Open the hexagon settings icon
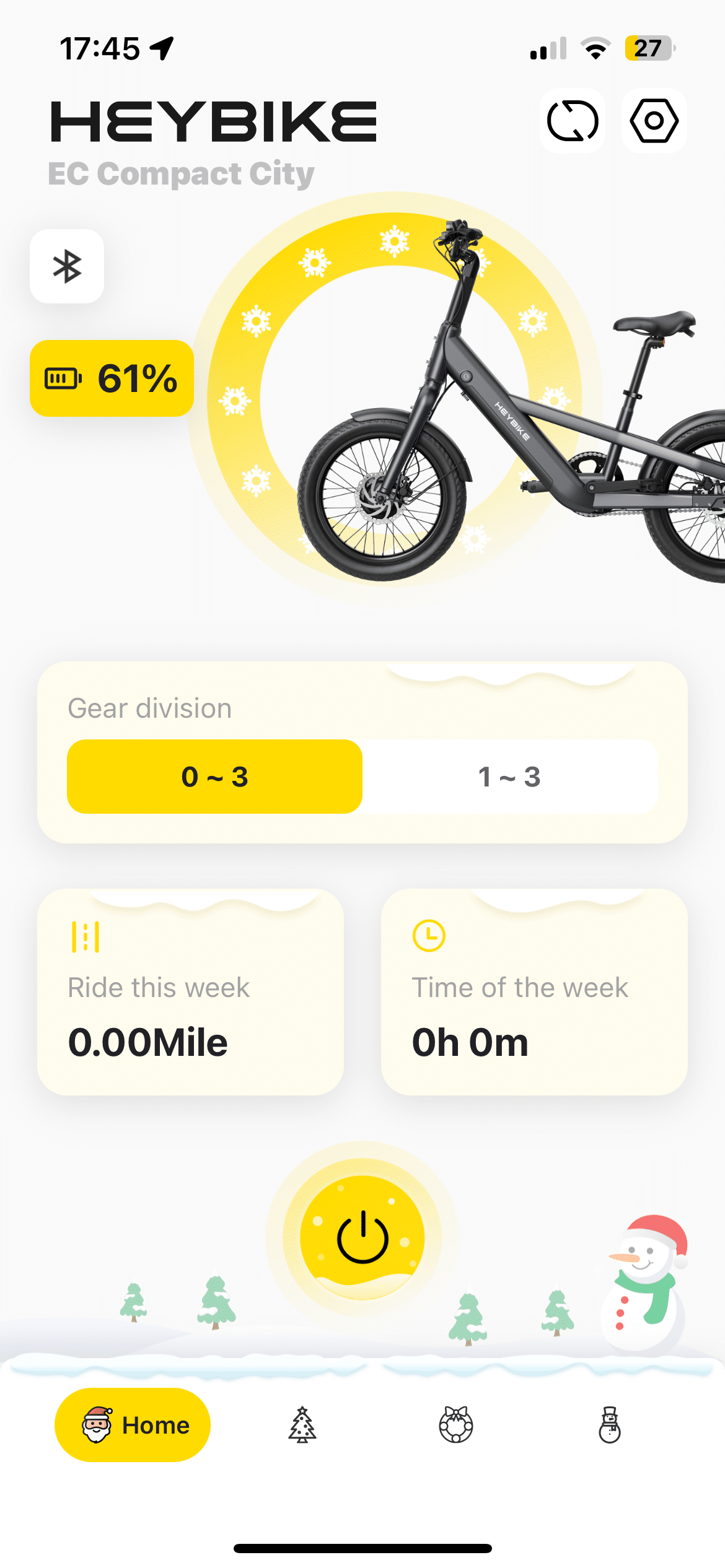 pyautogui.click(x=654, y=121)
